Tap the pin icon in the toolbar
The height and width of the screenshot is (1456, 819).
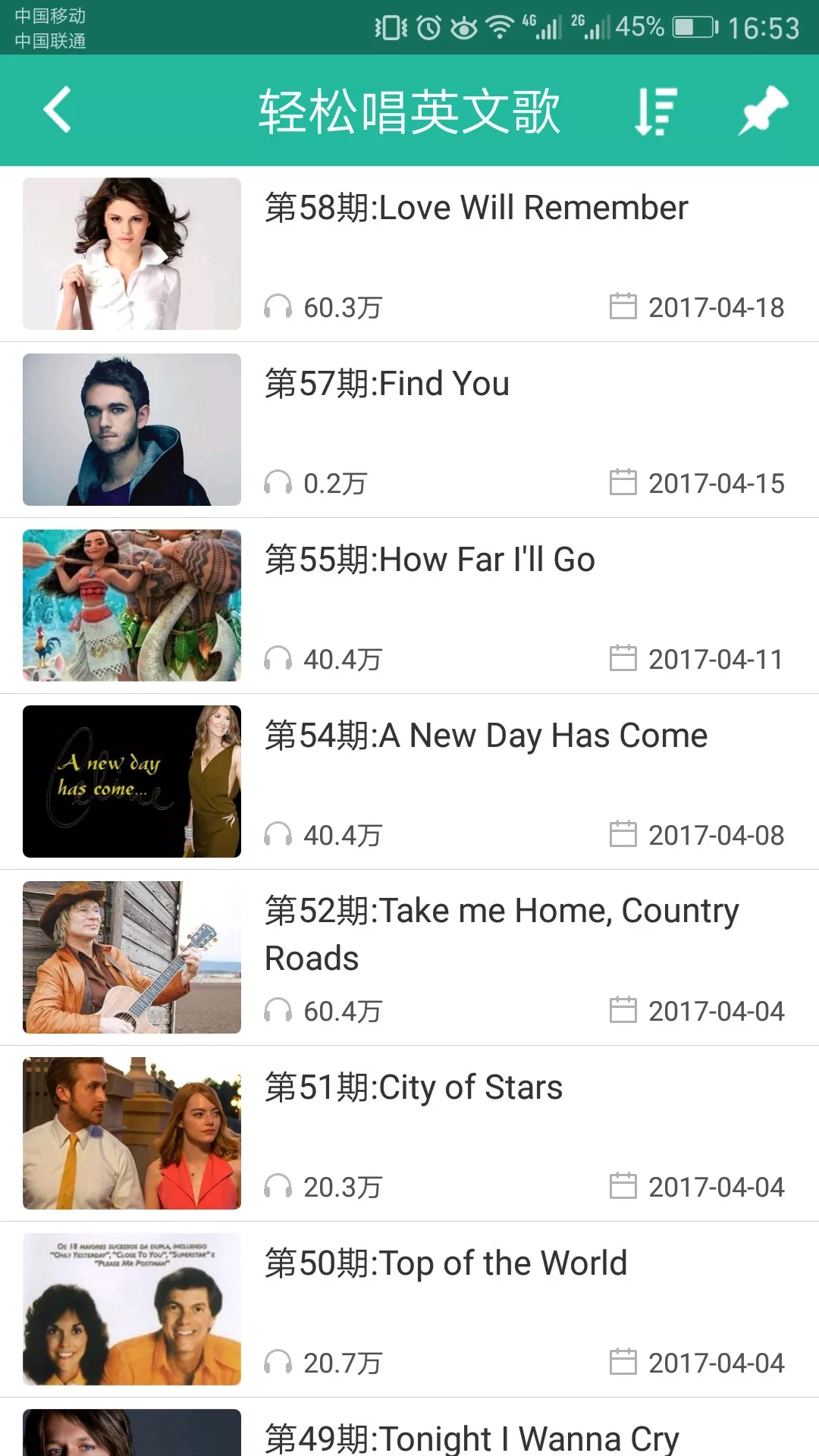[763, 111]
